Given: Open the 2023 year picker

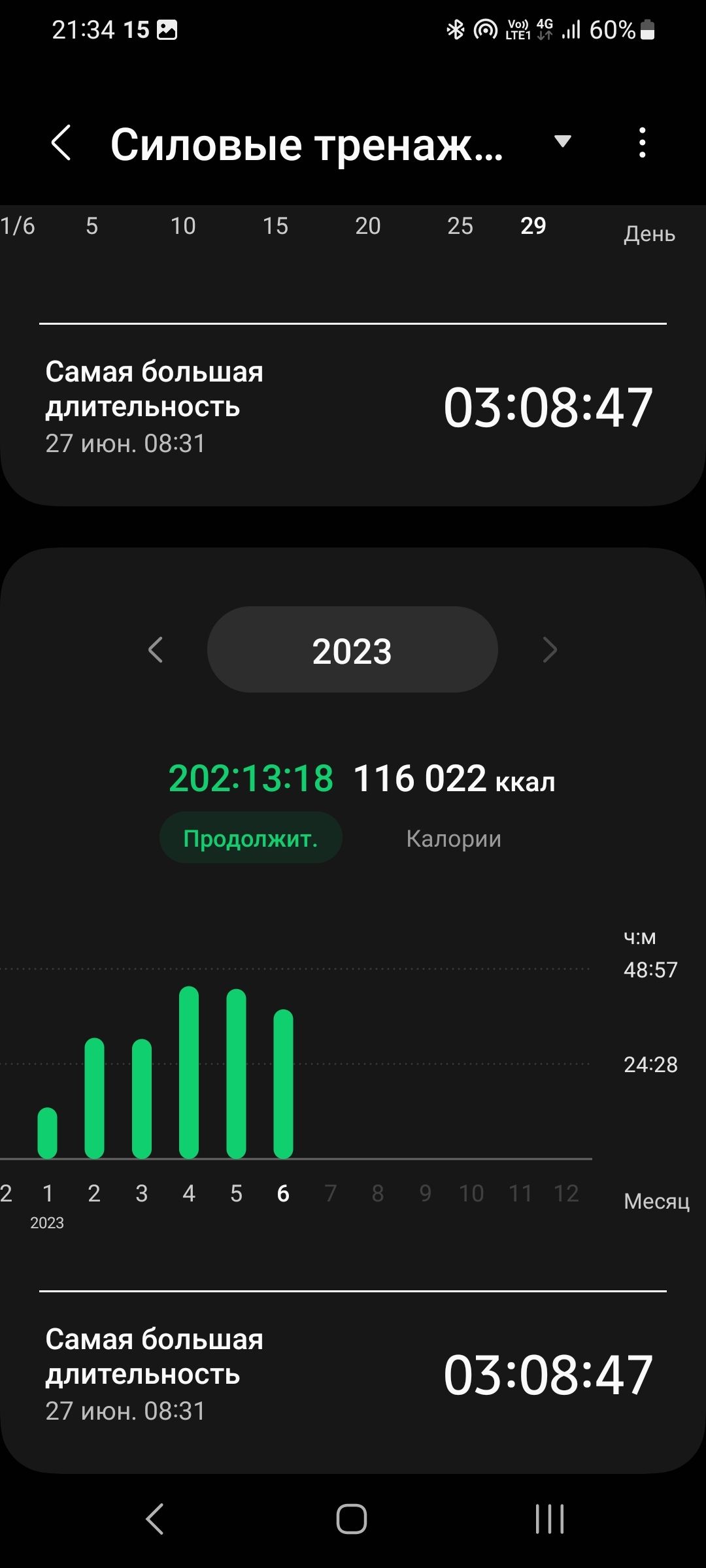Looking at the screenshot, I should [x=352, y=650].
